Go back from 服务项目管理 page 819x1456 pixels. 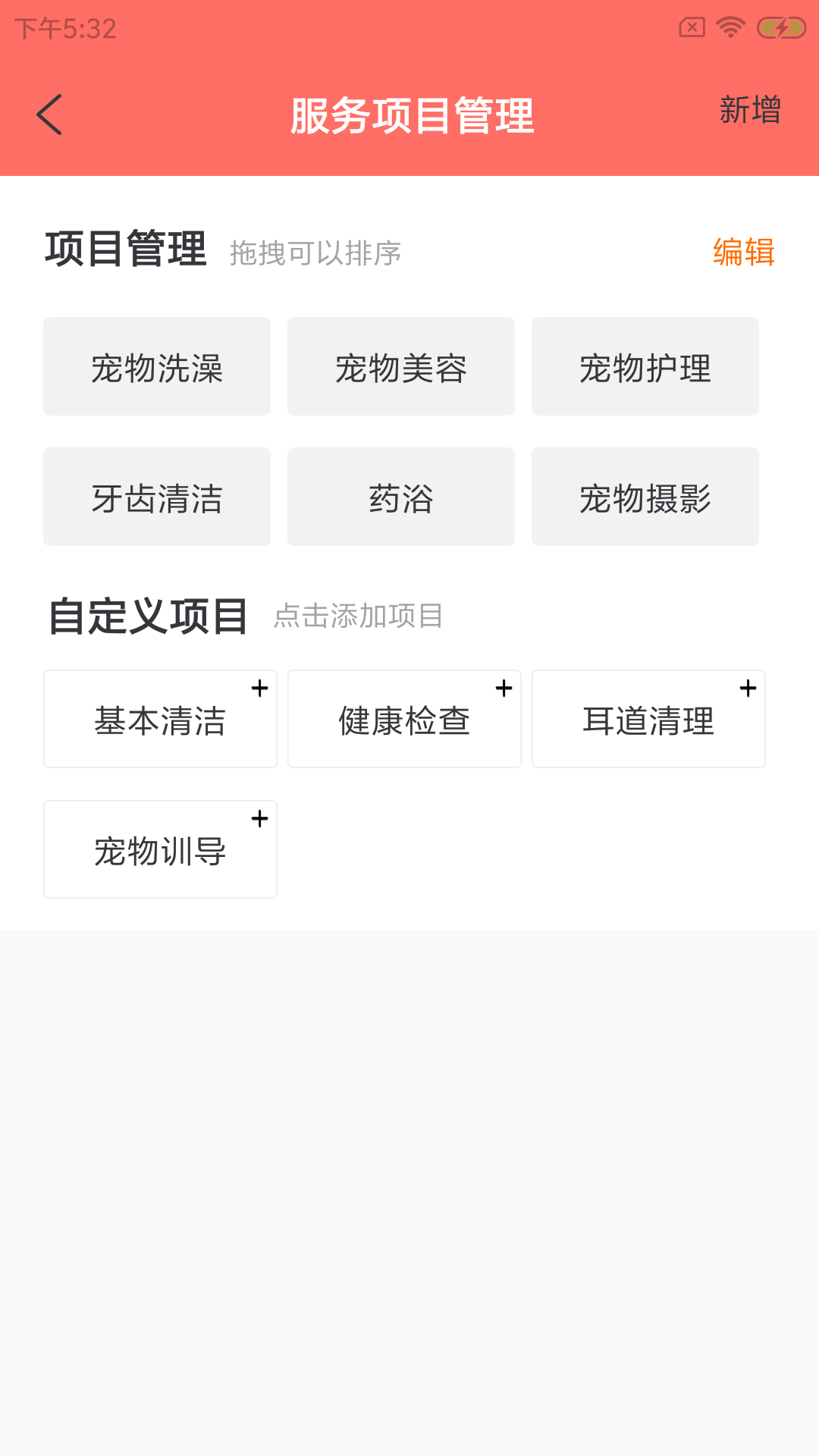coord(49,115)
